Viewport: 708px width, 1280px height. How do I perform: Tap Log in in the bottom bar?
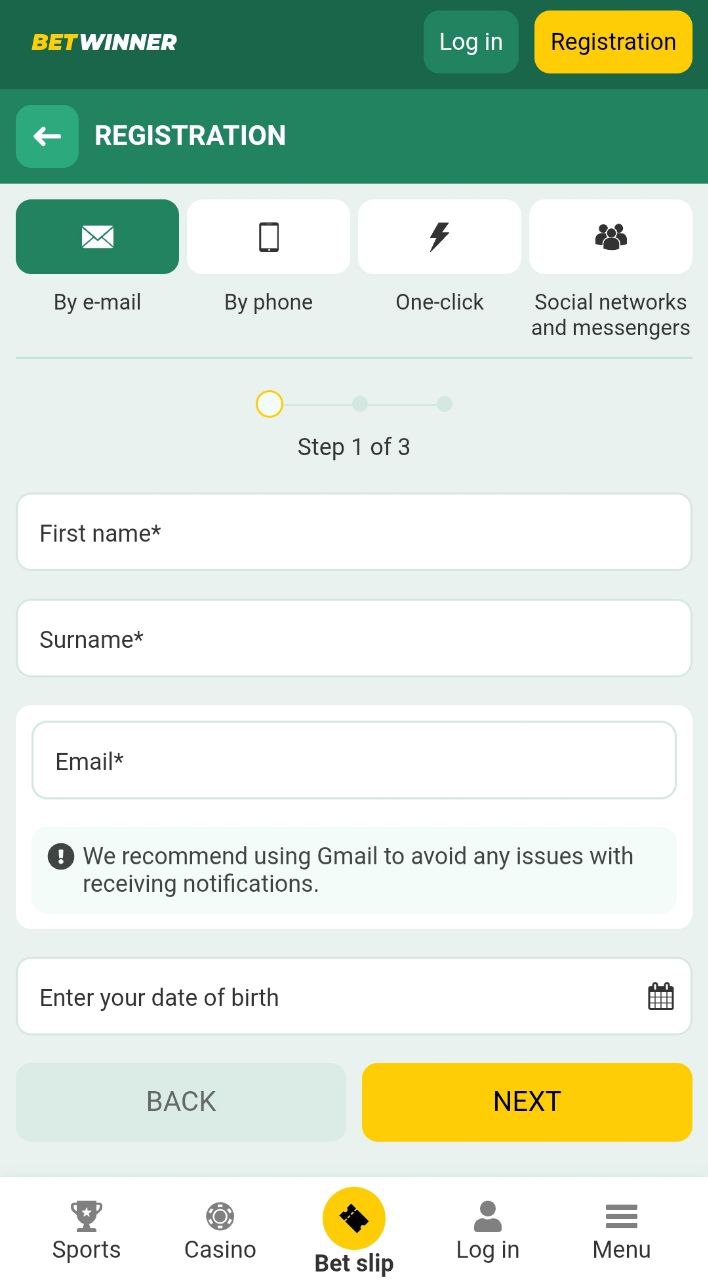(x=487, y=1230)
